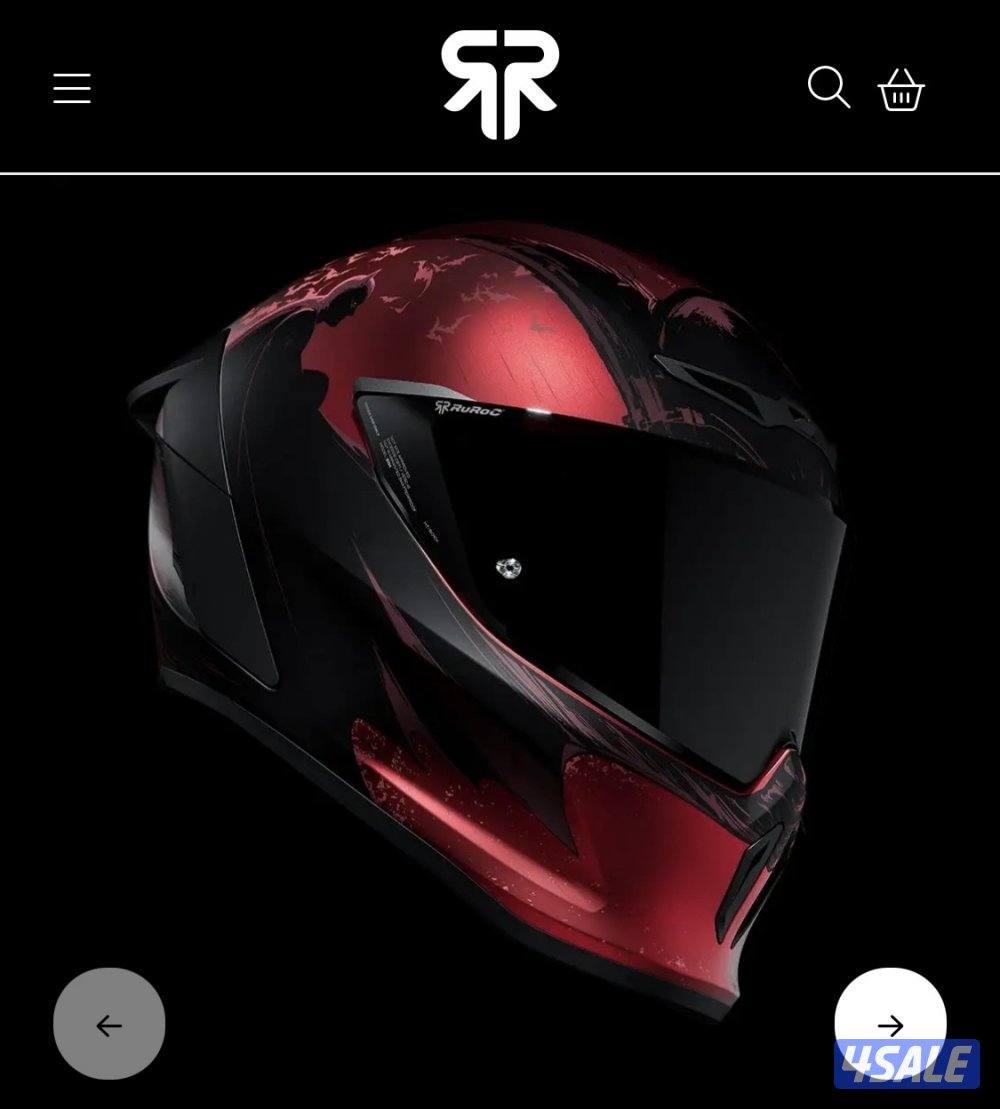The height and width of the screenshot is (1109, 1000).
Task: Select the magnifying glass to search products
Action: [827, 90]
